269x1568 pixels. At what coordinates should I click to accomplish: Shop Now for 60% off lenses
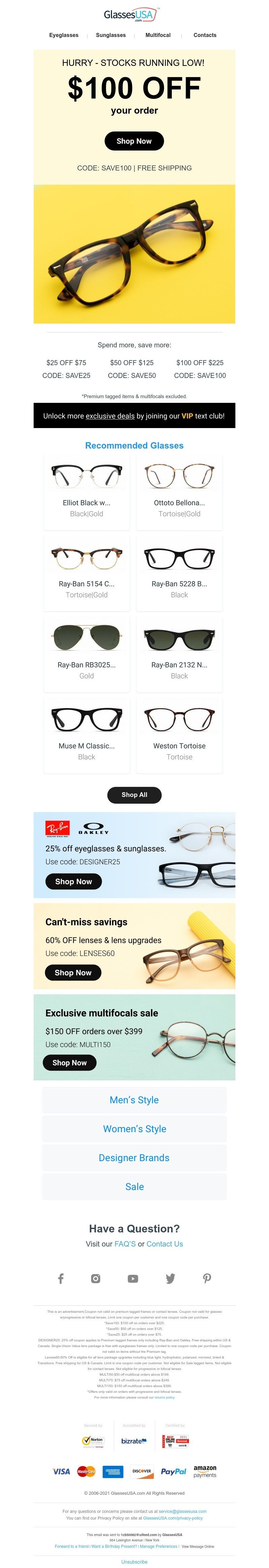[x=73, y=973]
